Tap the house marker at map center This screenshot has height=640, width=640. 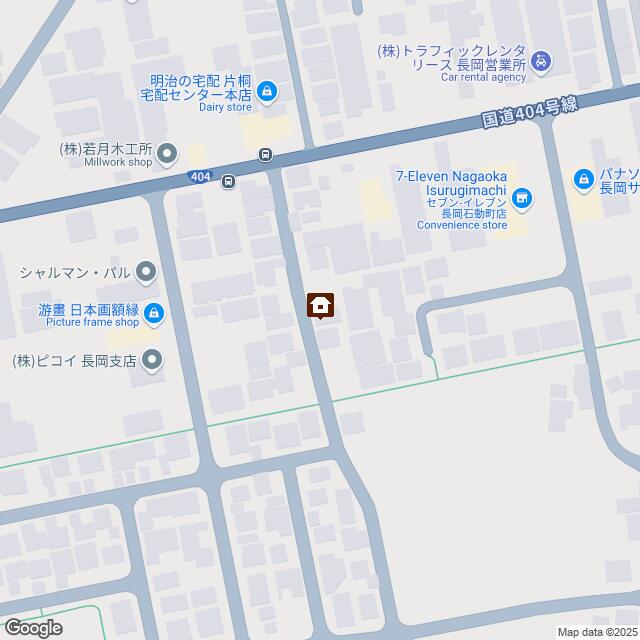tap(320, 305)
